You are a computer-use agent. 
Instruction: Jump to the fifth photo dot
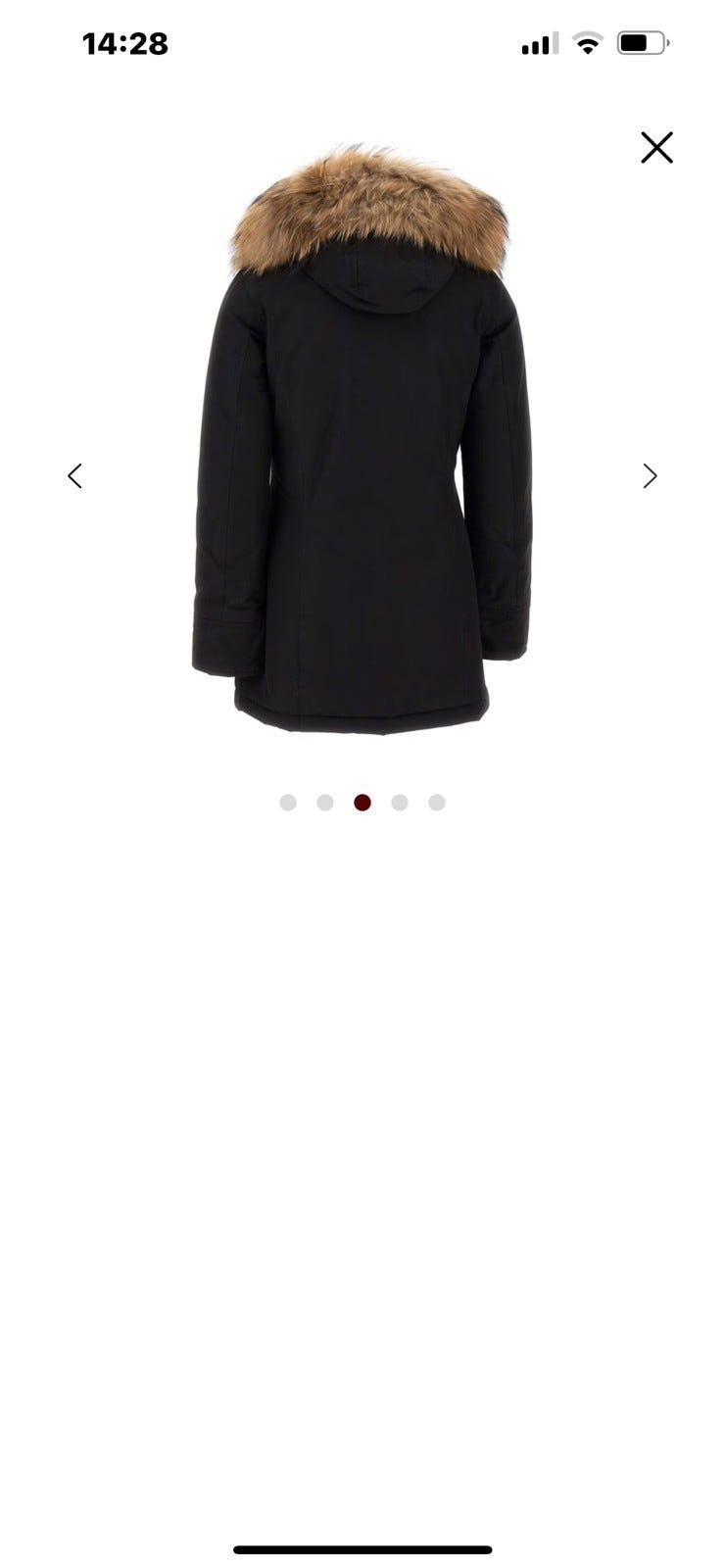tap(437, 803)
